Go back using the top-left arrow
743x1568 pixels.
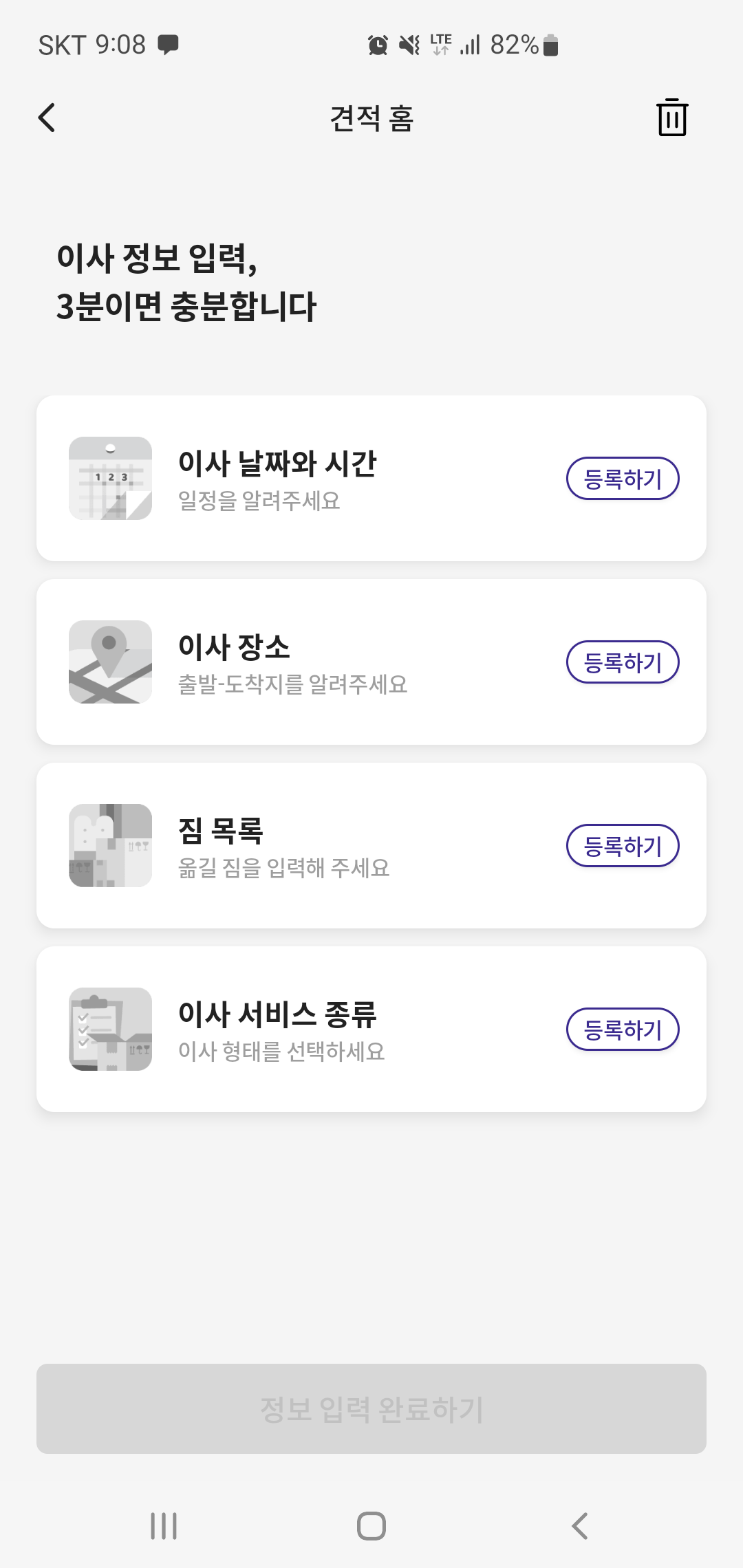(x=47, y=118)
